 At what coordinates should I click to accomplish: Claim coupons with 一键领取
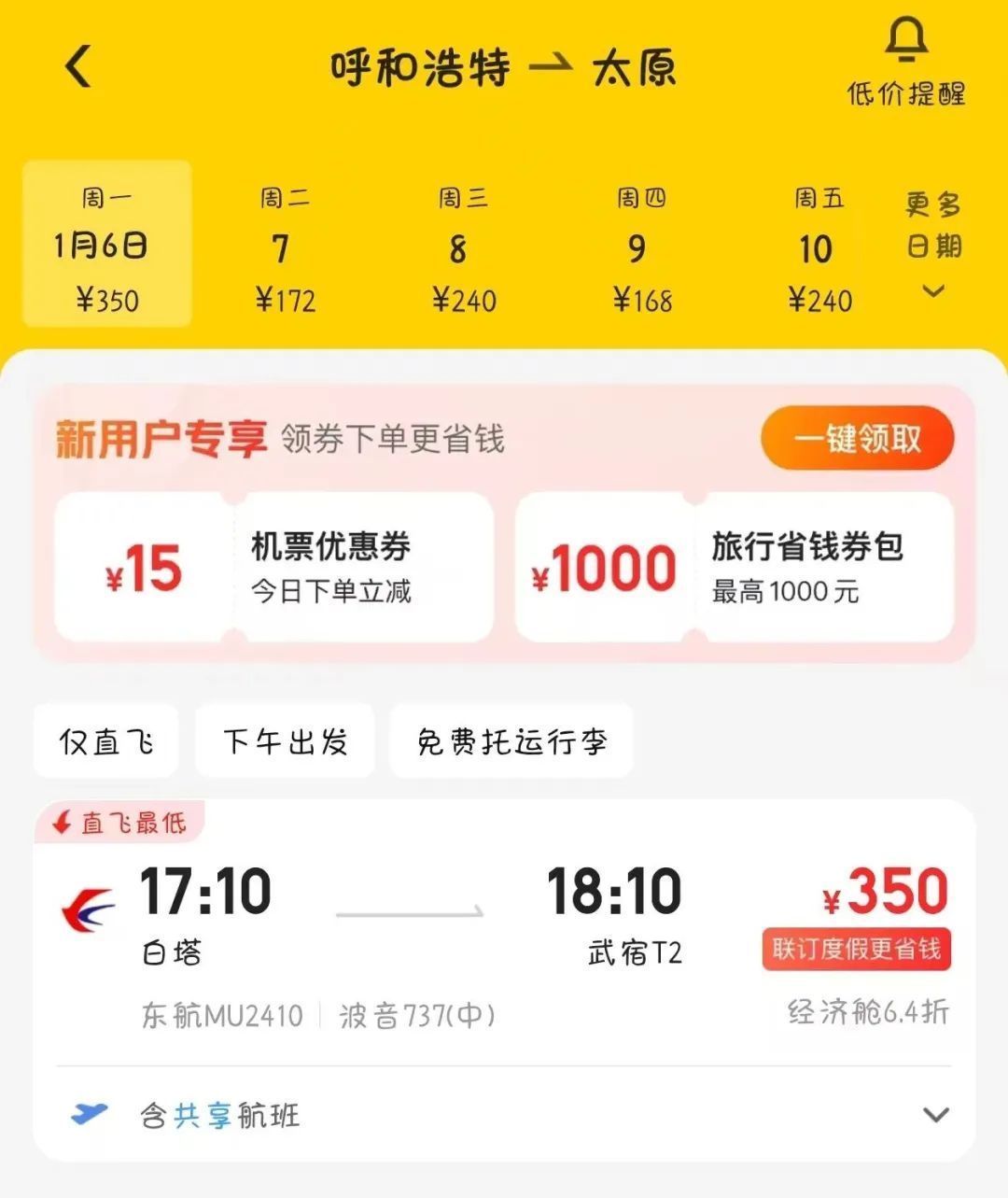857,438
